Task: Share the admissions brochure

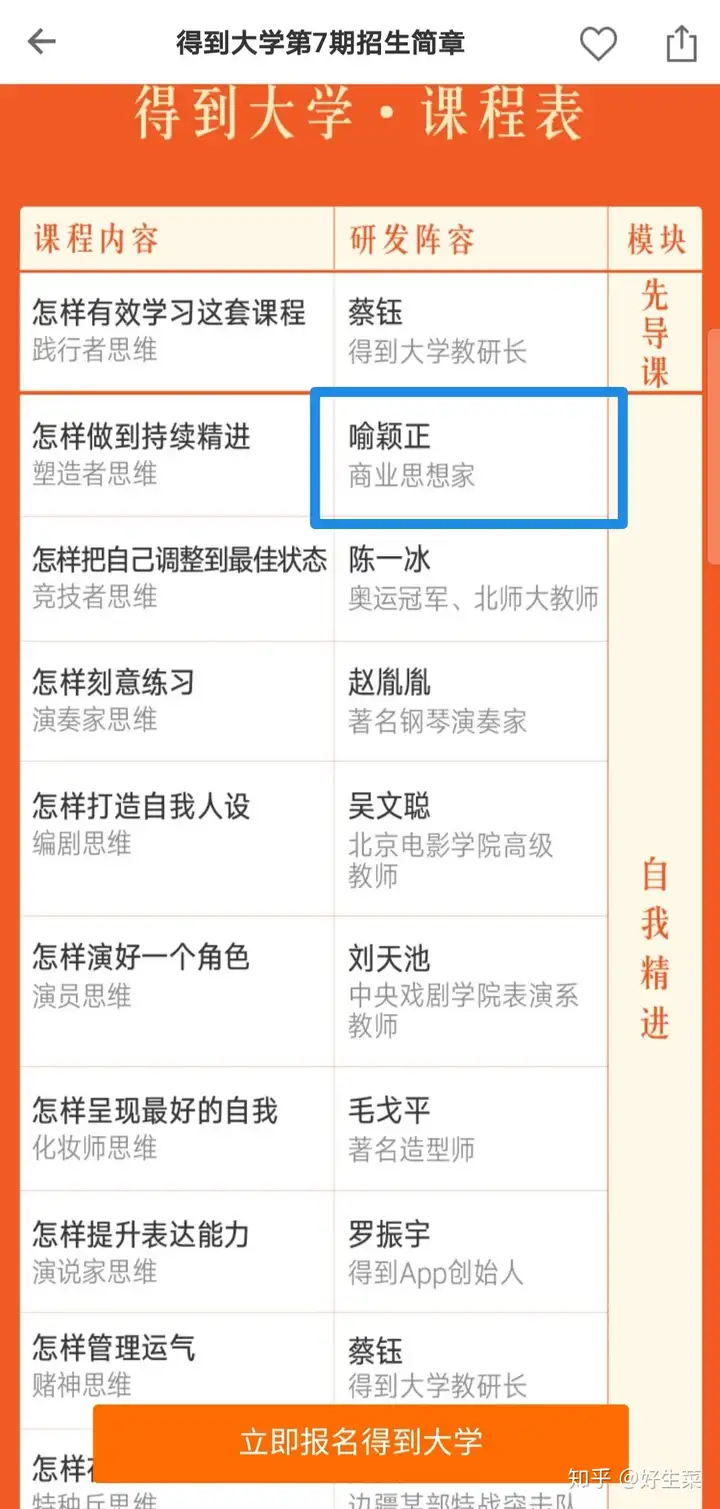Action: [x=681, y=43]
